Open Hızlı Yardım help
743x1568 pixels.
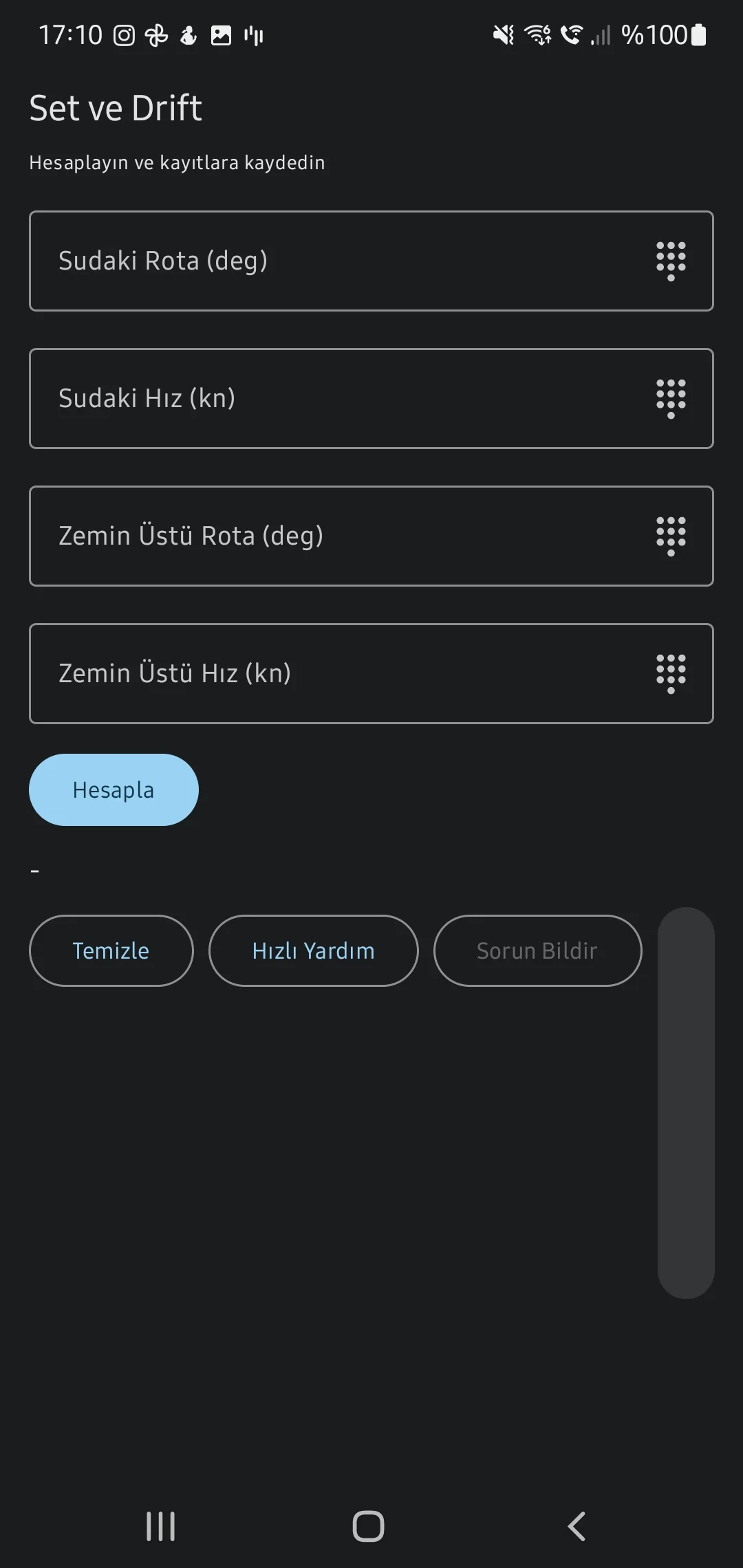point(313,951)
